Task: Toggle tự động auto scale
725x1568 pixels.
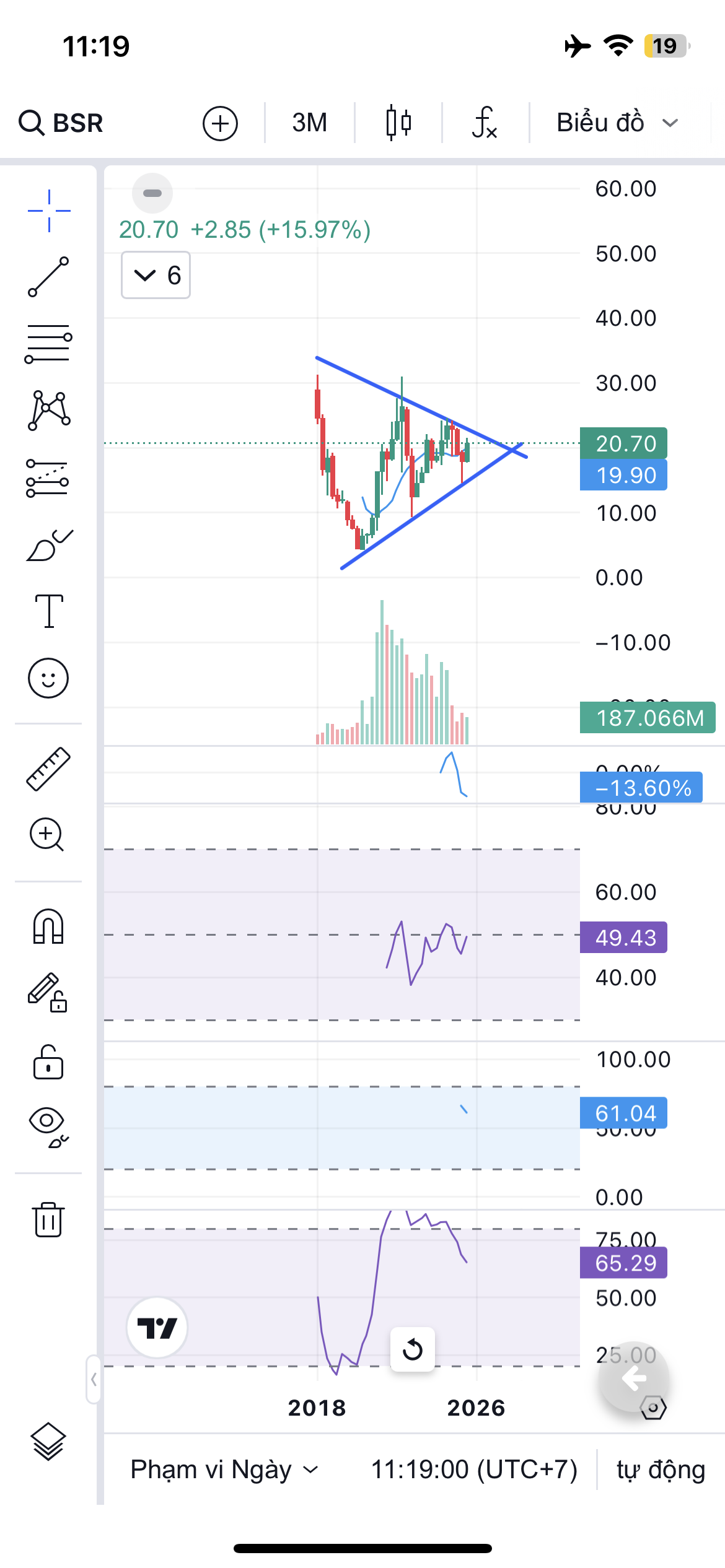Action: (x=661, y=1470)
